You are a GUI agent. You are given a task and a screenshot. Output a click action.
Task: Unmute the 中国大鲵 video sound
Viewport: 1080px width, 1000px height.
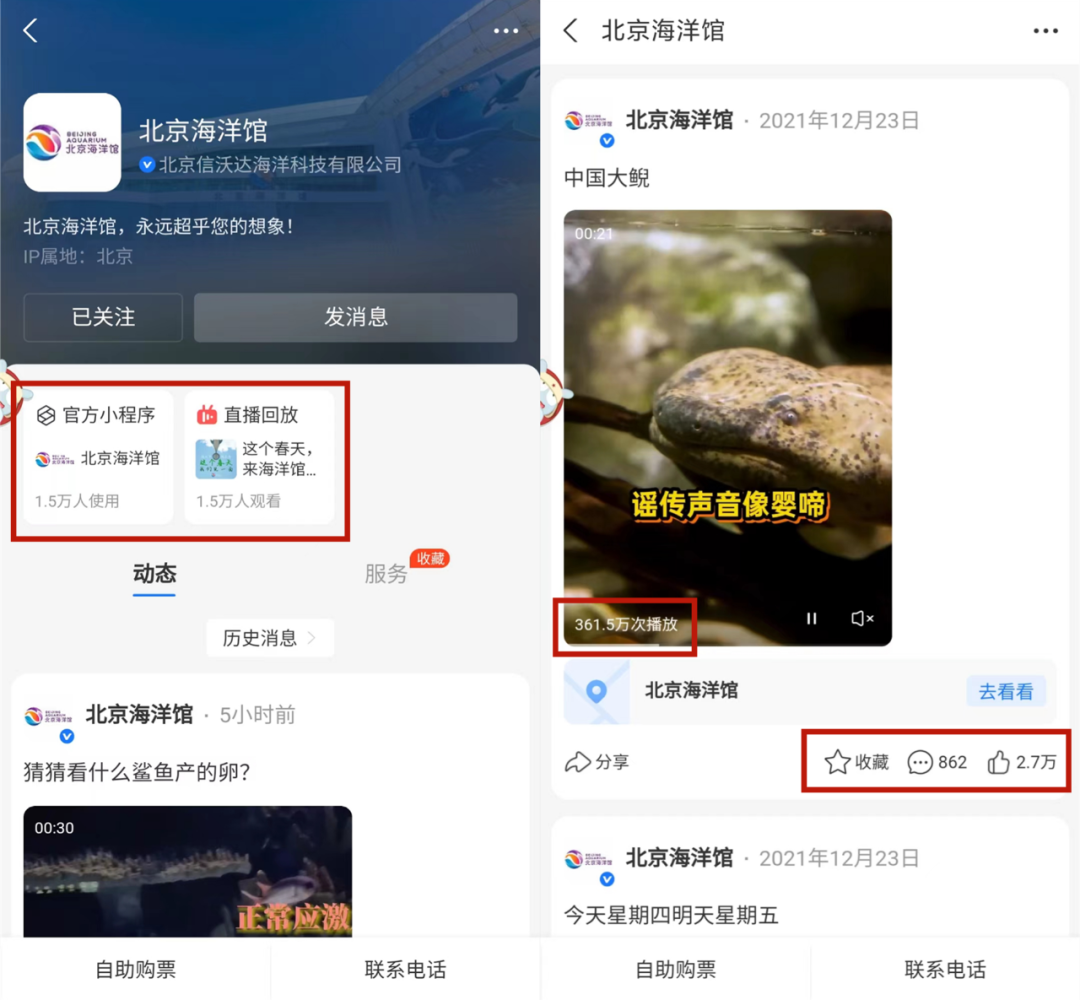pos(862,619)
